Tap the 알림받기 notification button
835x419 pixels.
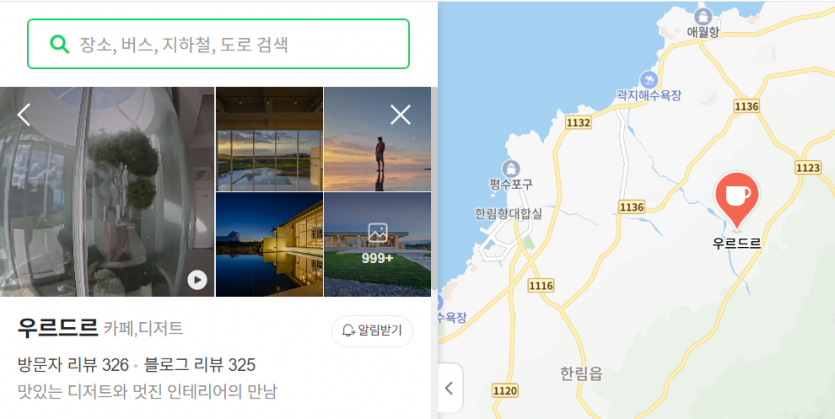point(372,330)
